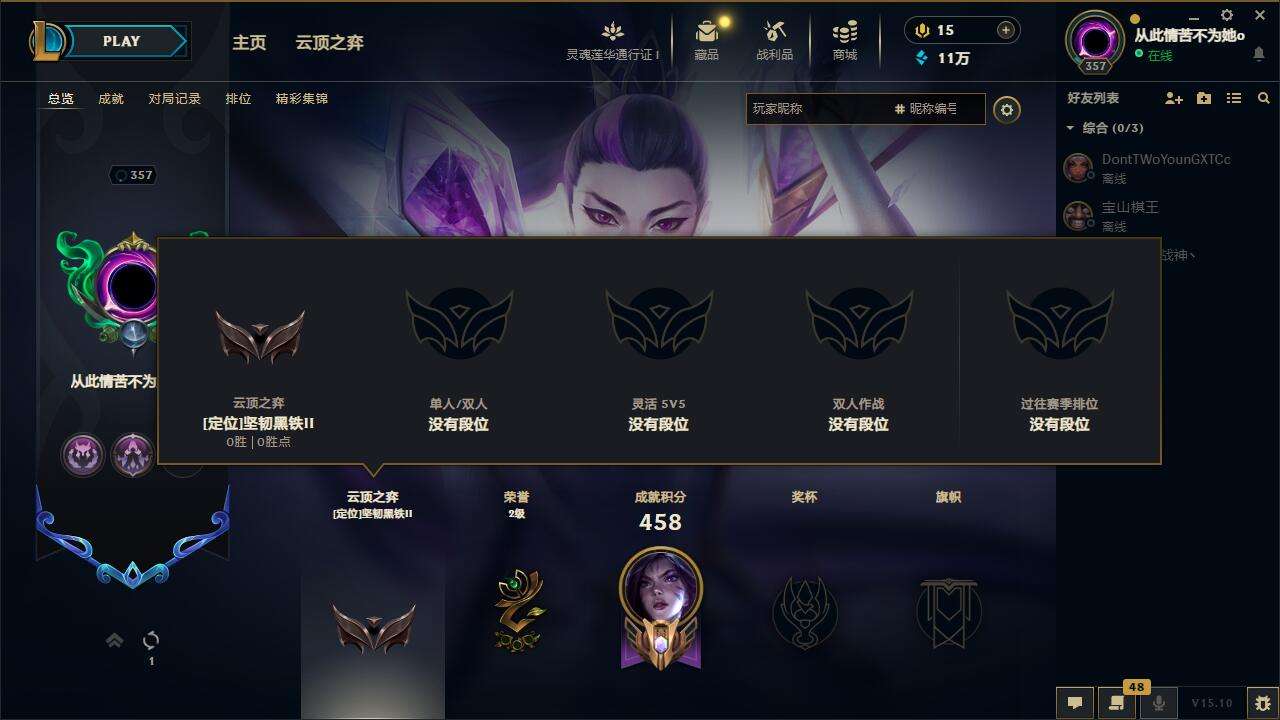Open profile settings gear beside search box
Screen dimensions: 1280x720
tap(1007, 110)
